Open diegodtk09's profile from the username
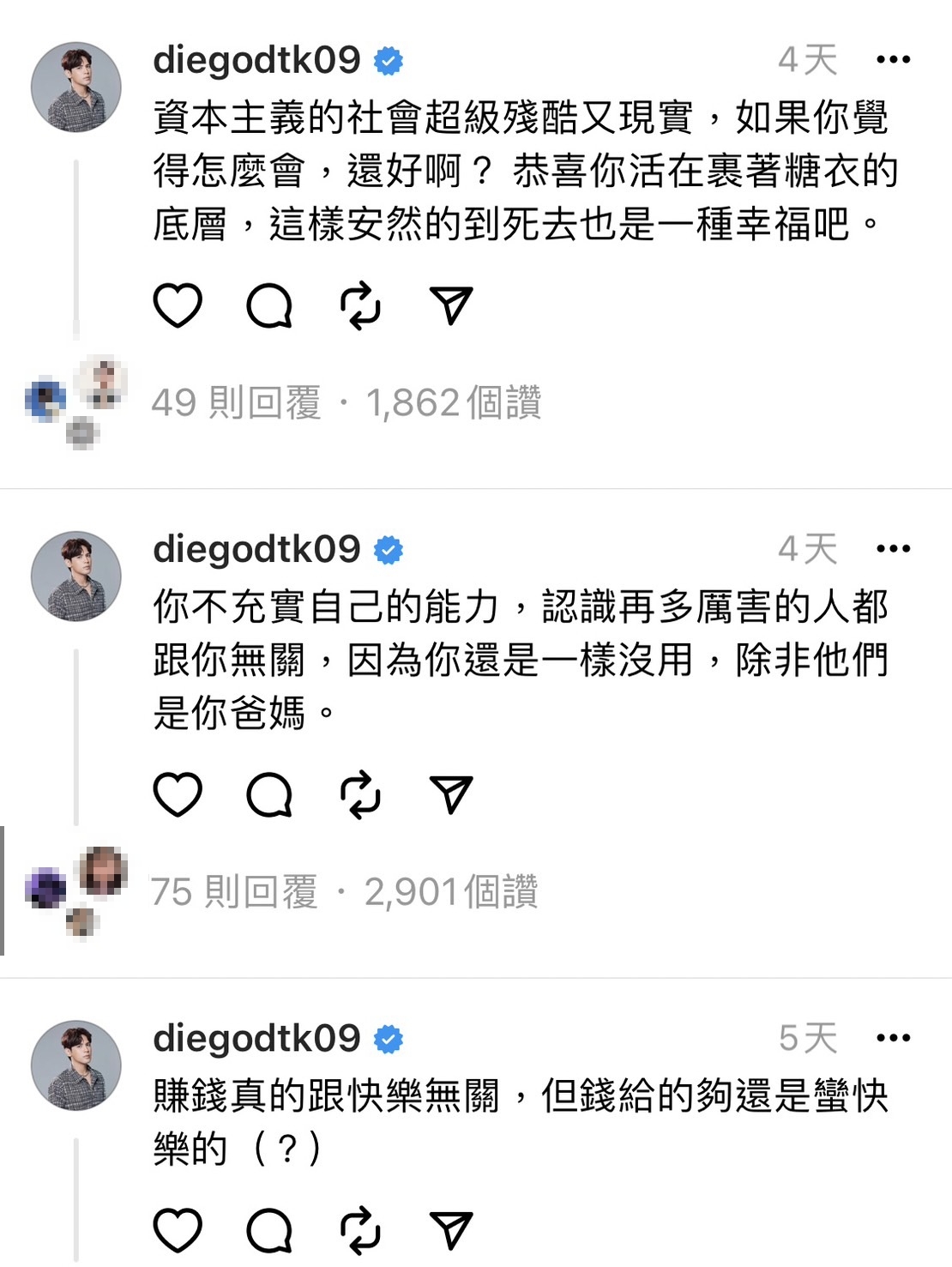The height and width of the screenshot is (1267, 952). pos(257,58)
